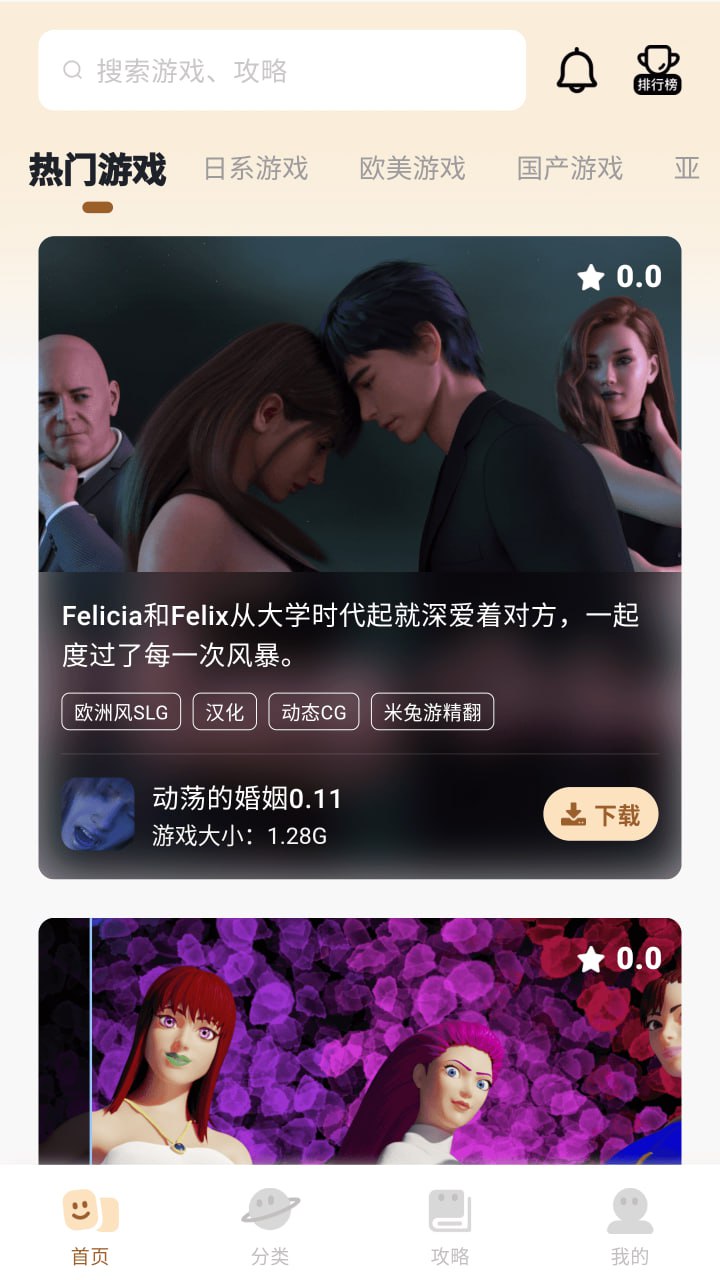Download 动荡的婚姻0.11 with the 下载 button

tap(600, 814)
